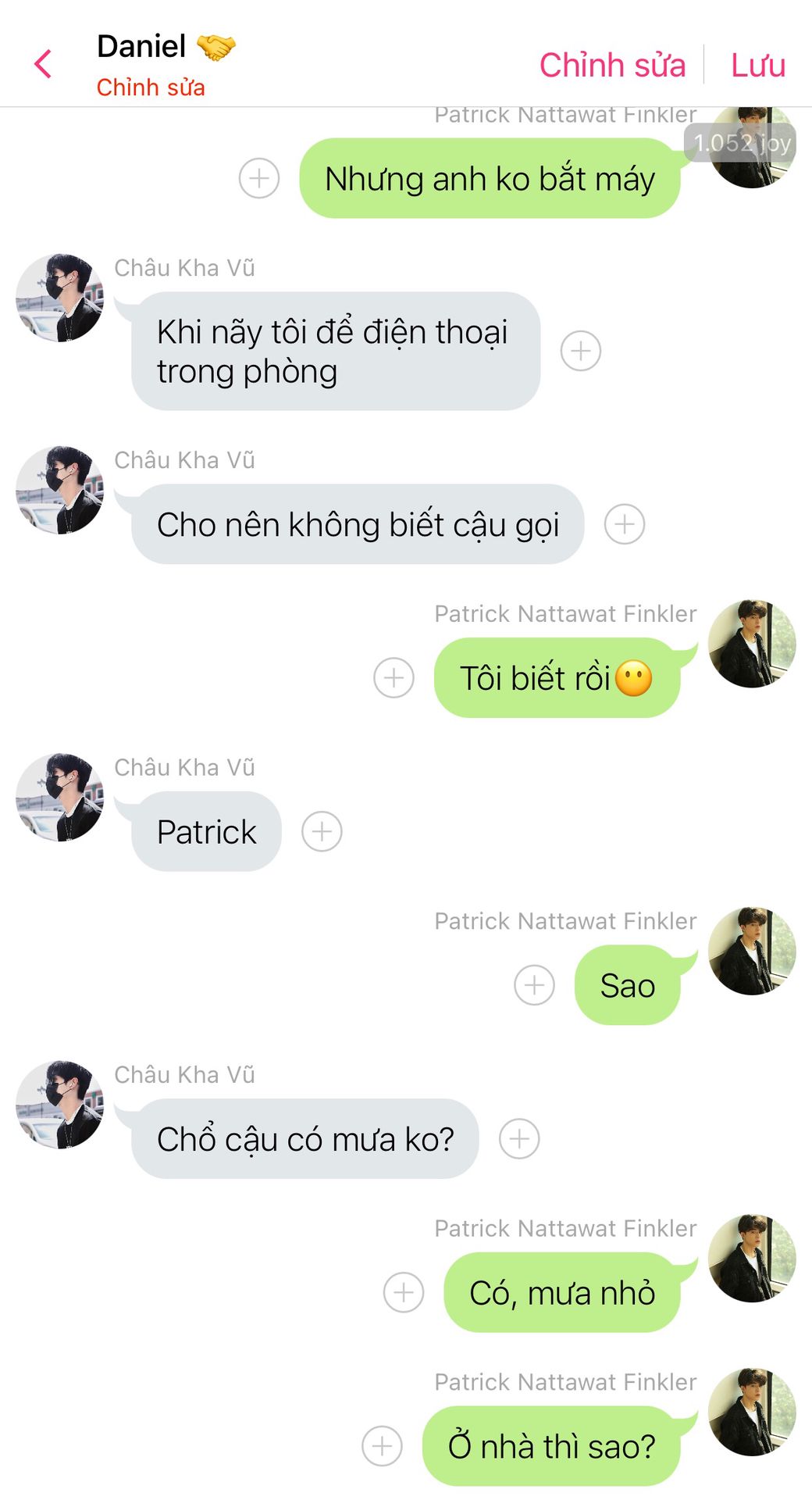Tap the red Chỉnh sửa under Daniel
Image resolution: width=812 pixels, height=1500 pixels.
point(151,87)
